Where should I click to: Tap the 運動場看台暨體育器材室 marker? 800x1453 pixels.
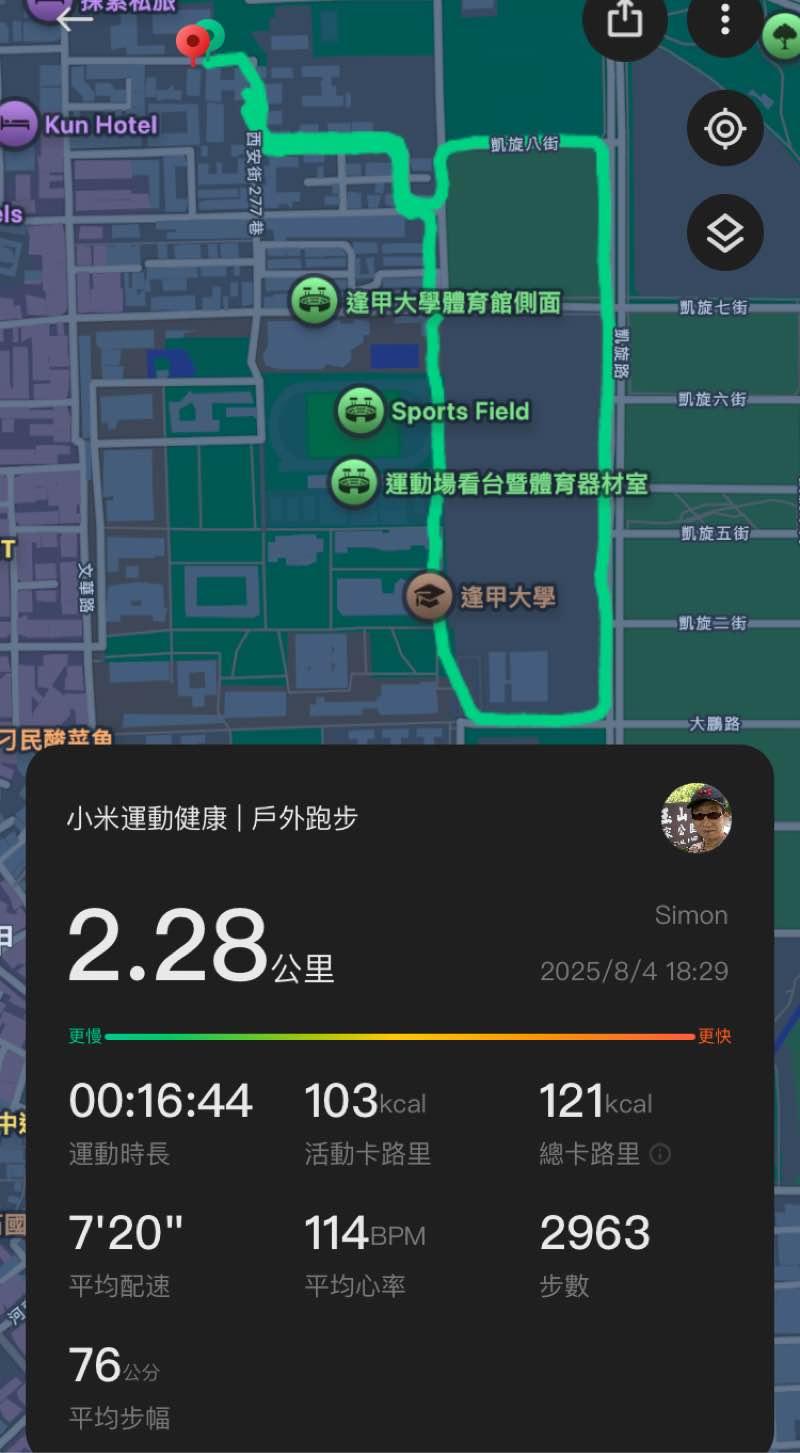coord(354,484)
